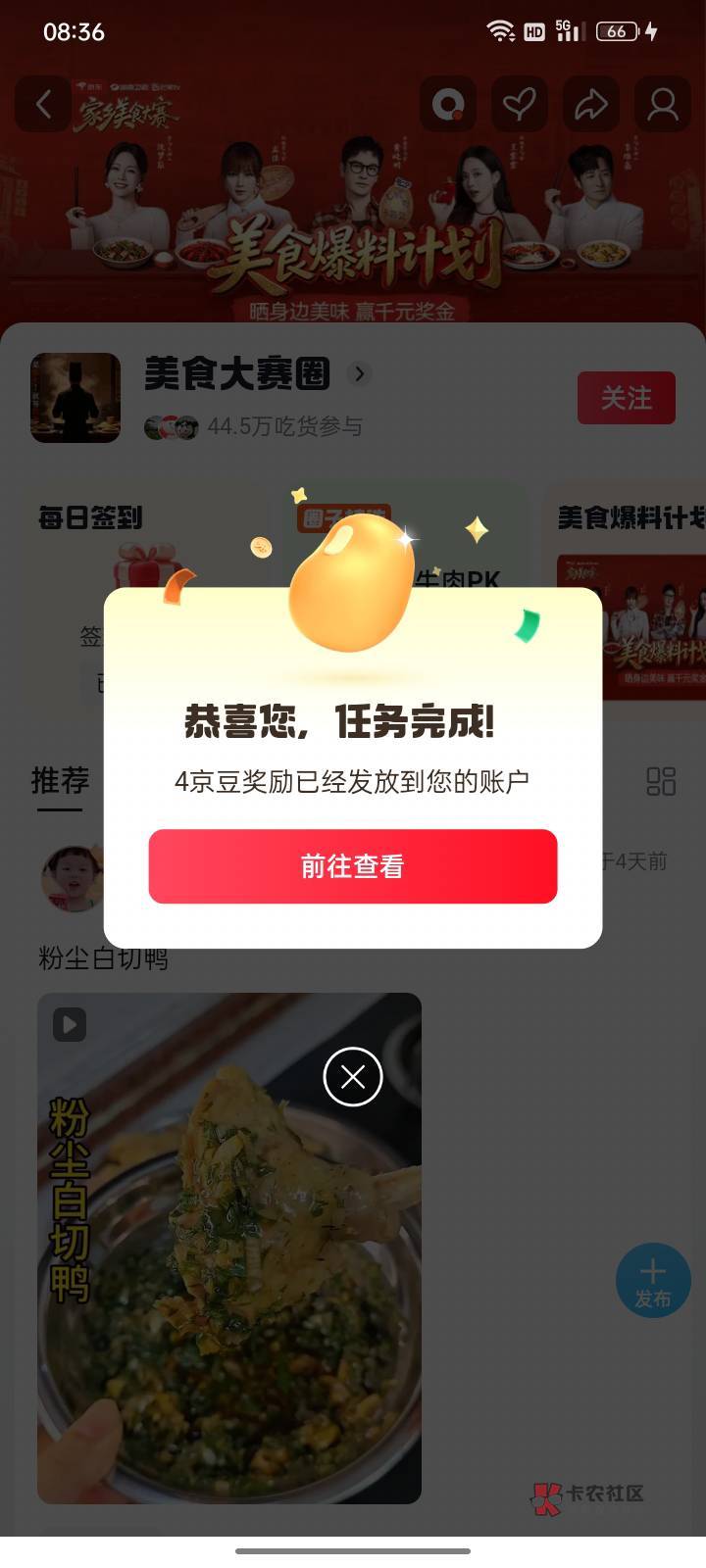The width and height of the screenshot is (706, 1568).
Task: Open the round message icon in header
Action: click(448, 104)
